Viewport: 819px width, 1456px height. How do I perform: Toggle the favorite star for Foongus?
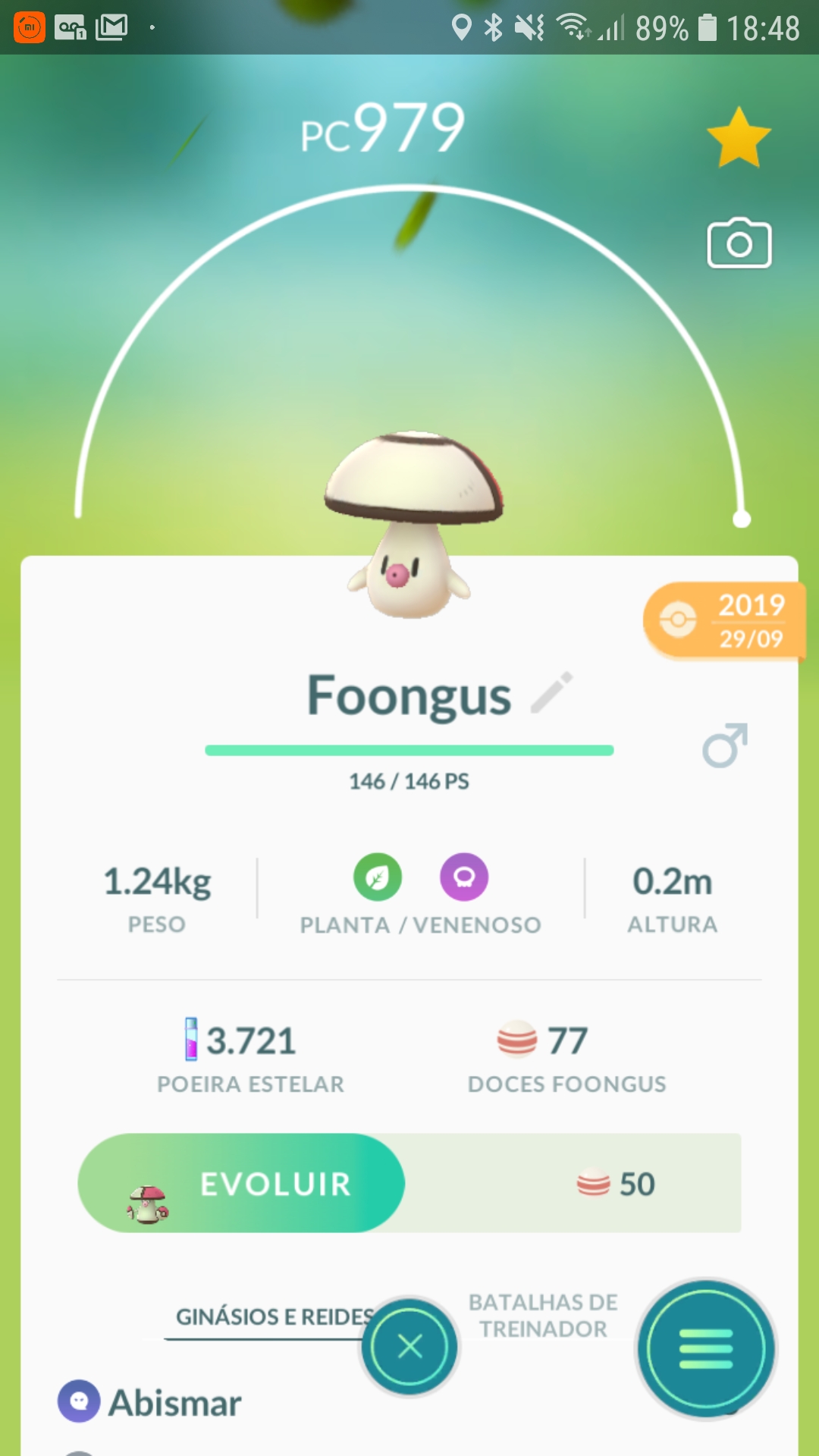click(739, 137)
